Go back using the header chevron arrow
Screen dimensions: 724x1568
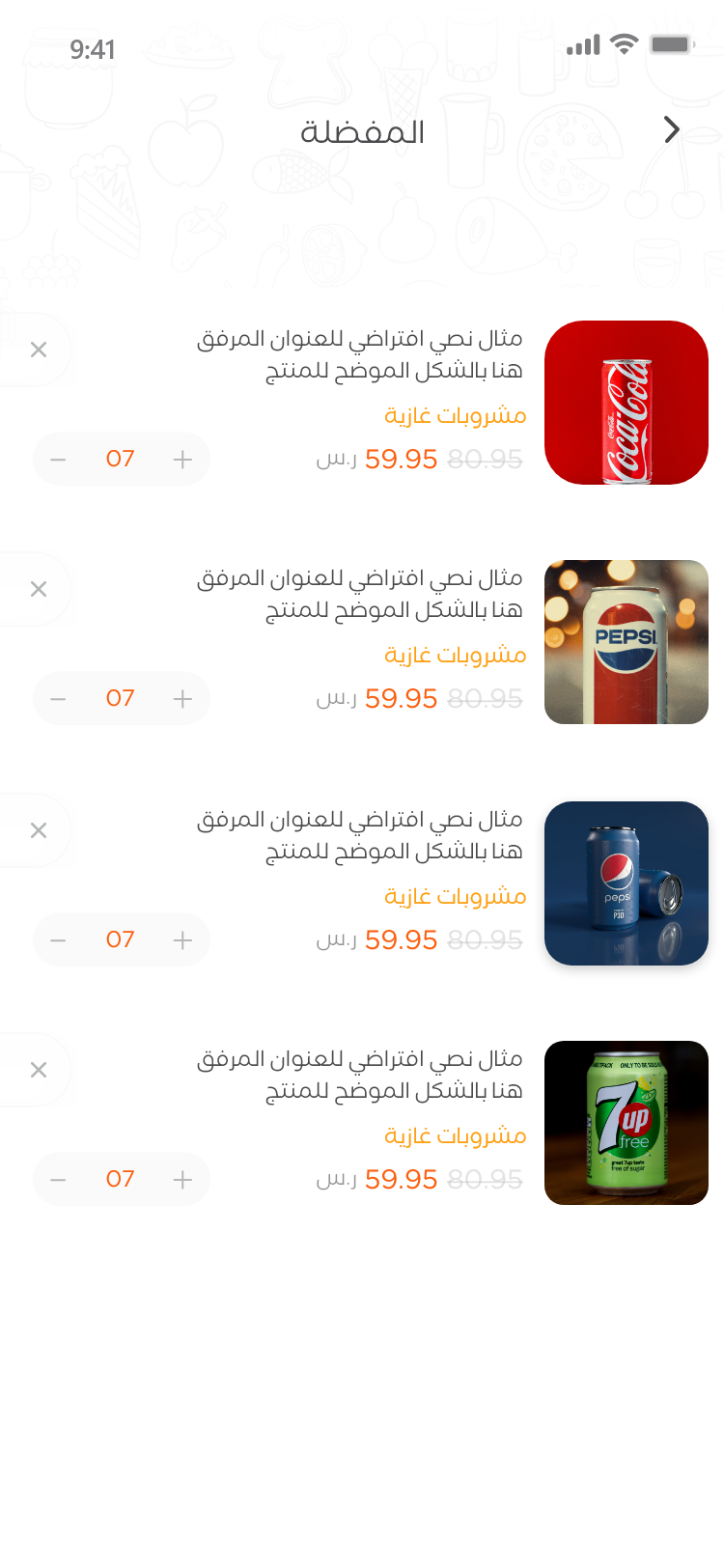(x=672, y=129)
